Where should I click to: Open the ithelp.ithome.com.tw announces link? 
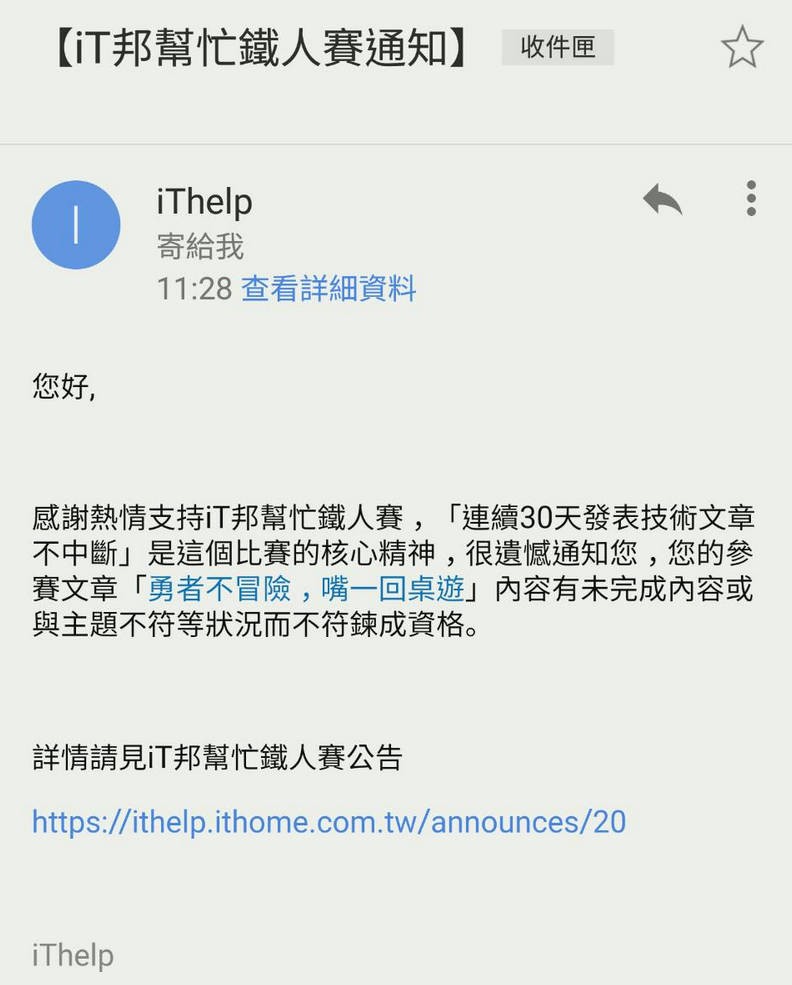[x=329, y=822]
